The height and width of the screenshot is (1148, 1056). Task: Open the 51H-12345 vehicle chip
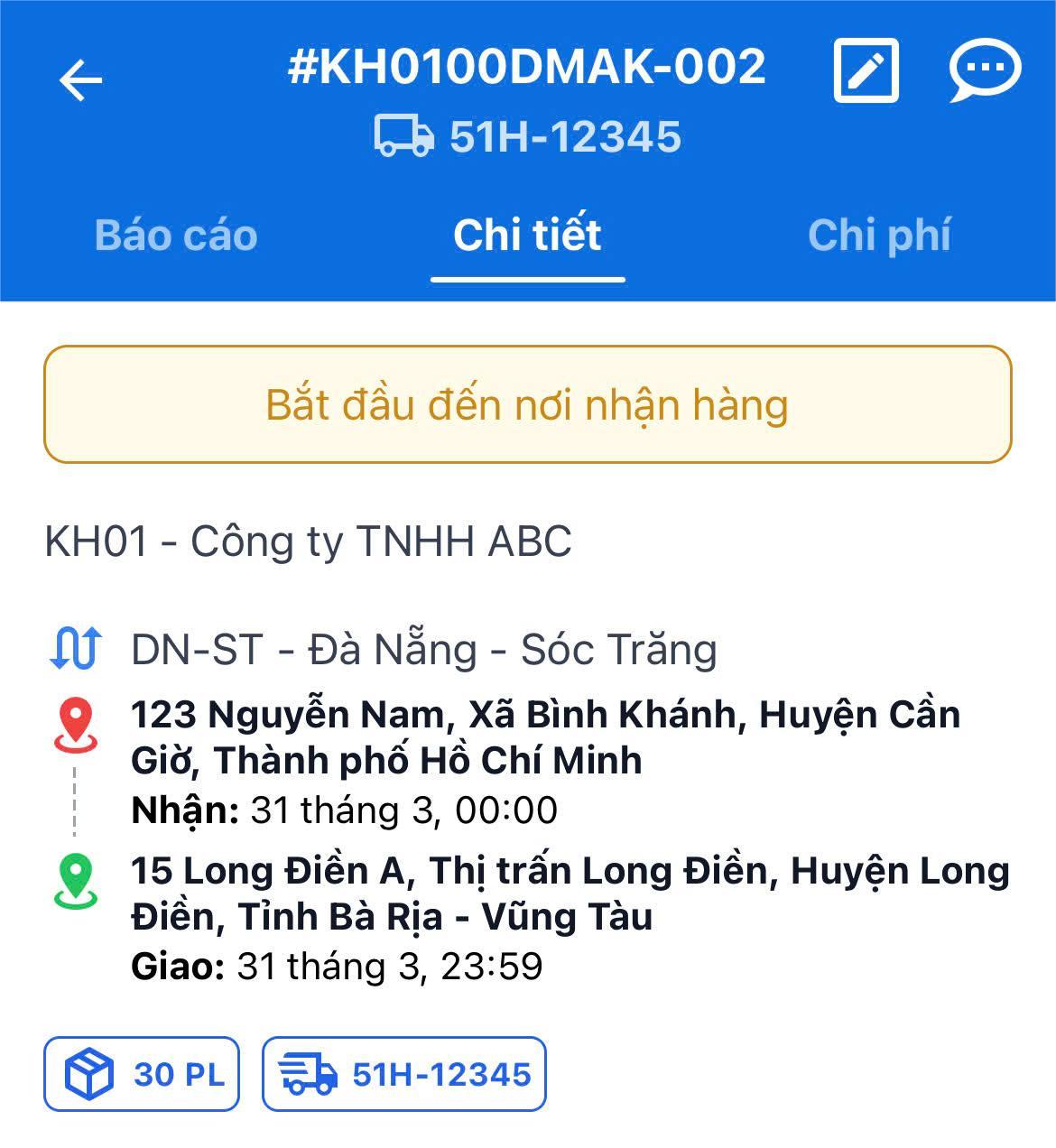(x=402, y=1074)
